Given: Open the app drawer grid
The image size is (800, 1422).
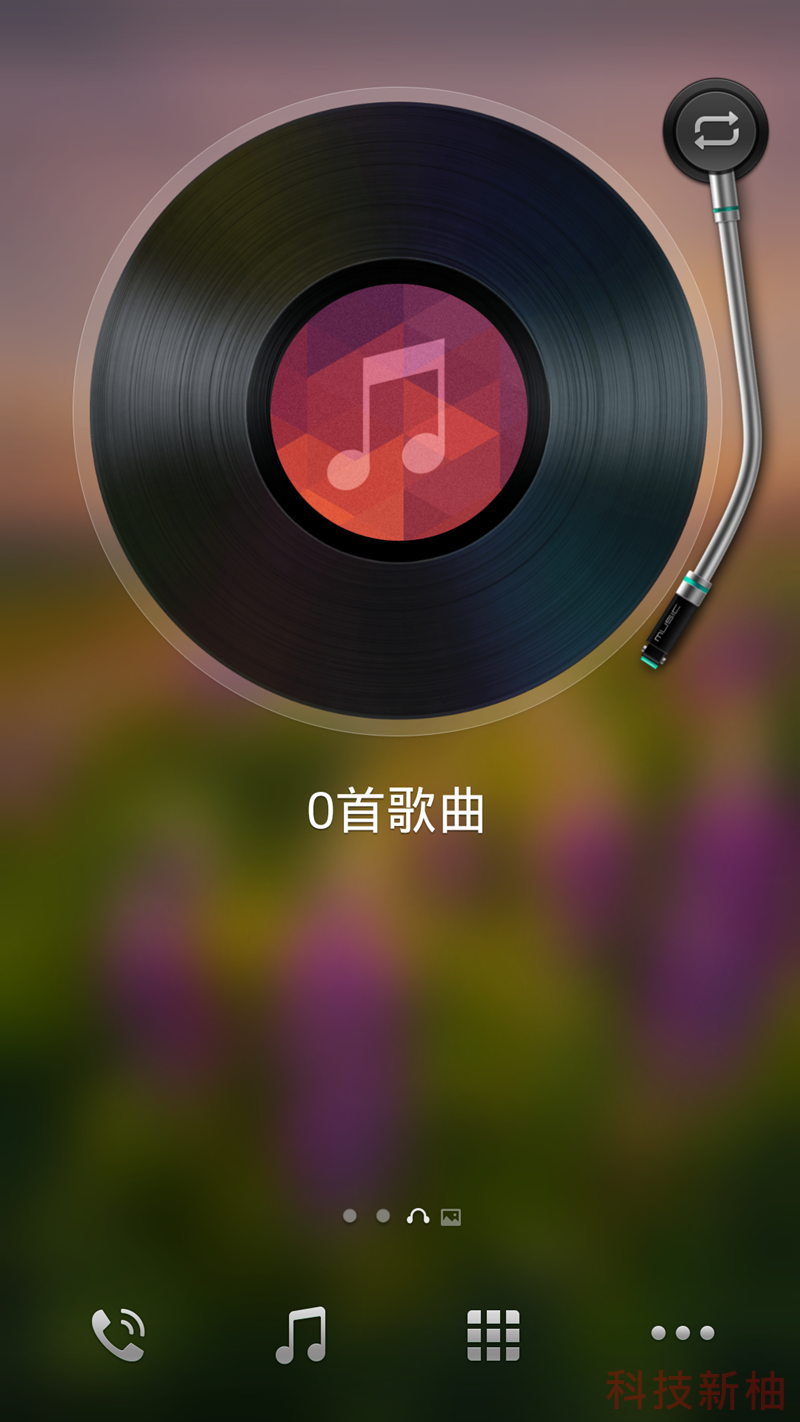Looking at the screenshot, I should click(x=493, y=1334).
